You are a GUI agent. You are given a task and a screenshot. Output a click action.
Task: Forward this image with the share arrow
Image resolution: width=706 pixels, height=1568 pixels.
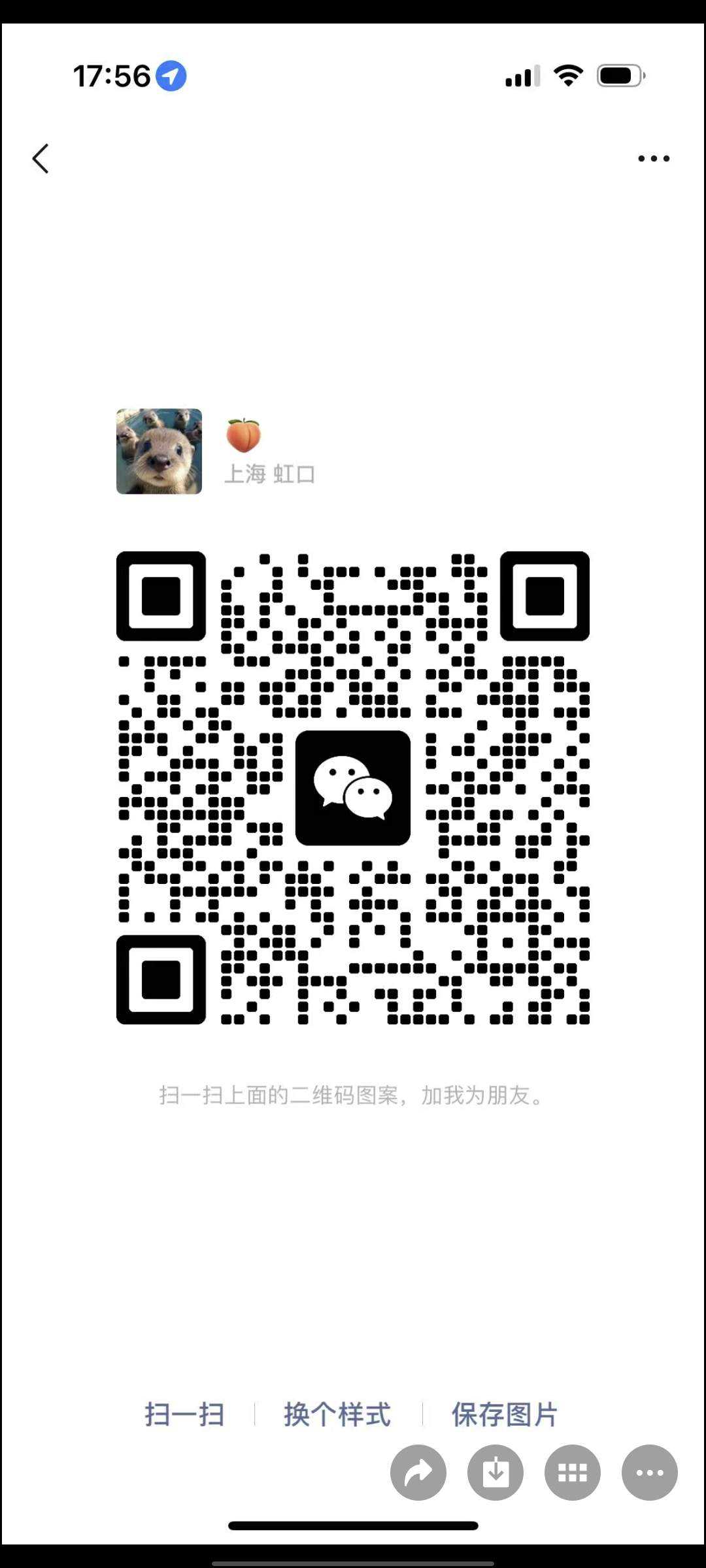point(418,1472)
